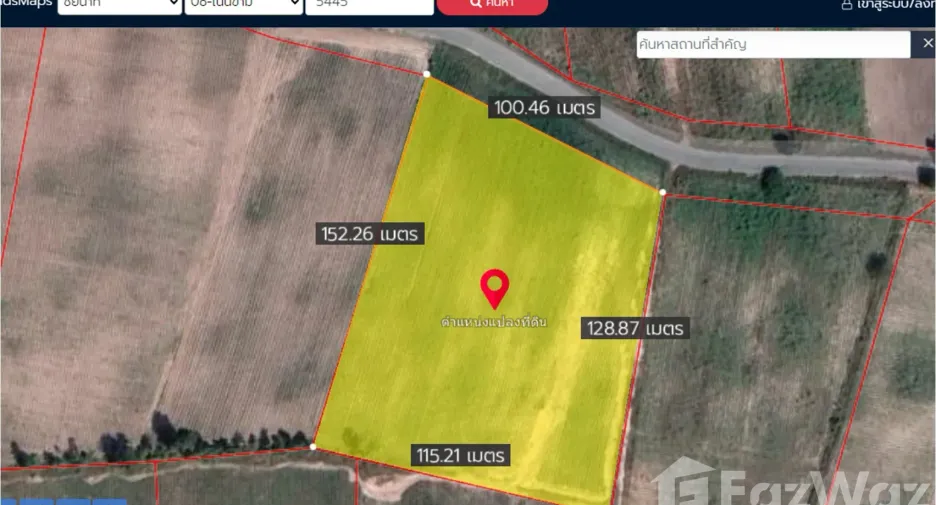Open the ชัยนาท province dropdown

pyautogui.click(x=119, y=5)
